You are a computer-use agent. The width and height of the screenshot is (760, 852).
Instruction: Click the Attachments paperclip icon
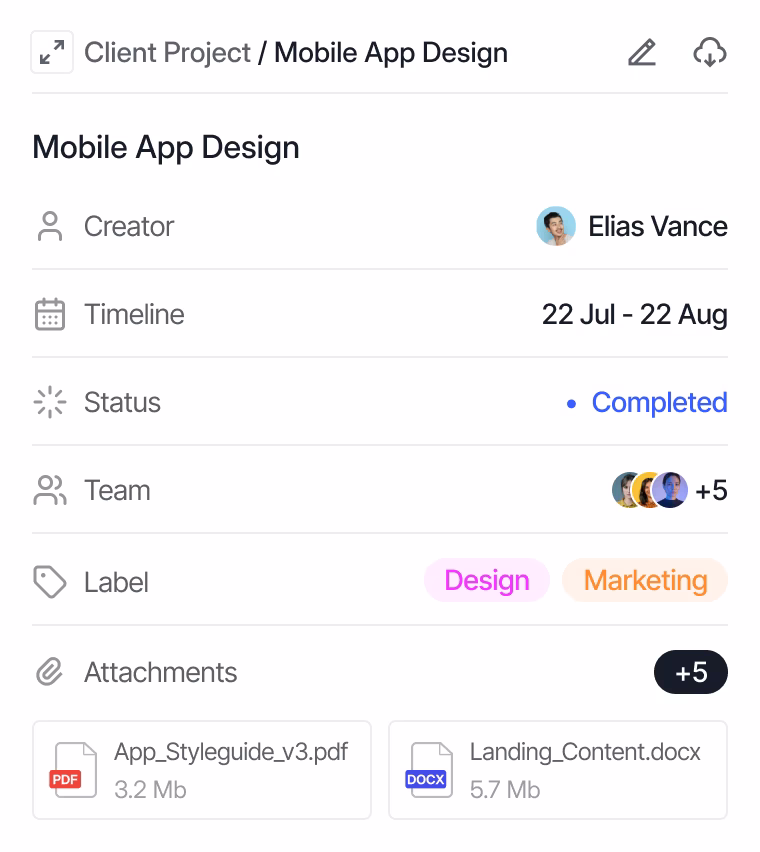pos(49,672)
